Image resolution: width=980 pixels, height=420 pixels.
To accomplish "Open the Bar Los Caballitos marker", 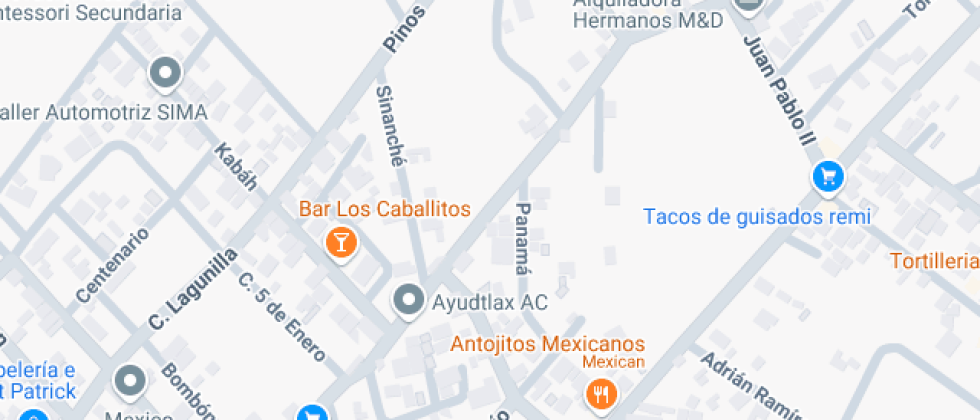I will coord(341,241).
